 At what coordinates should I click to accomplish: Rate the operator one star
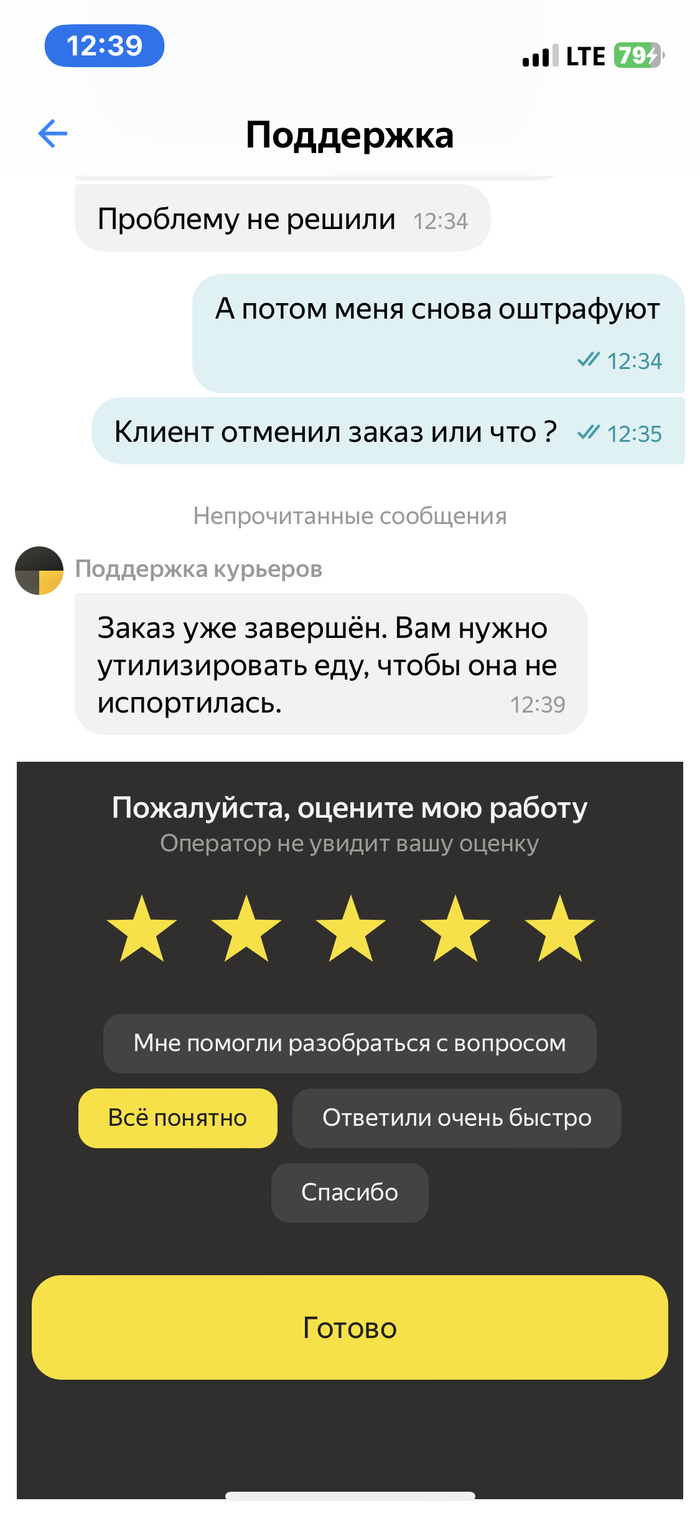coord(142,930)
